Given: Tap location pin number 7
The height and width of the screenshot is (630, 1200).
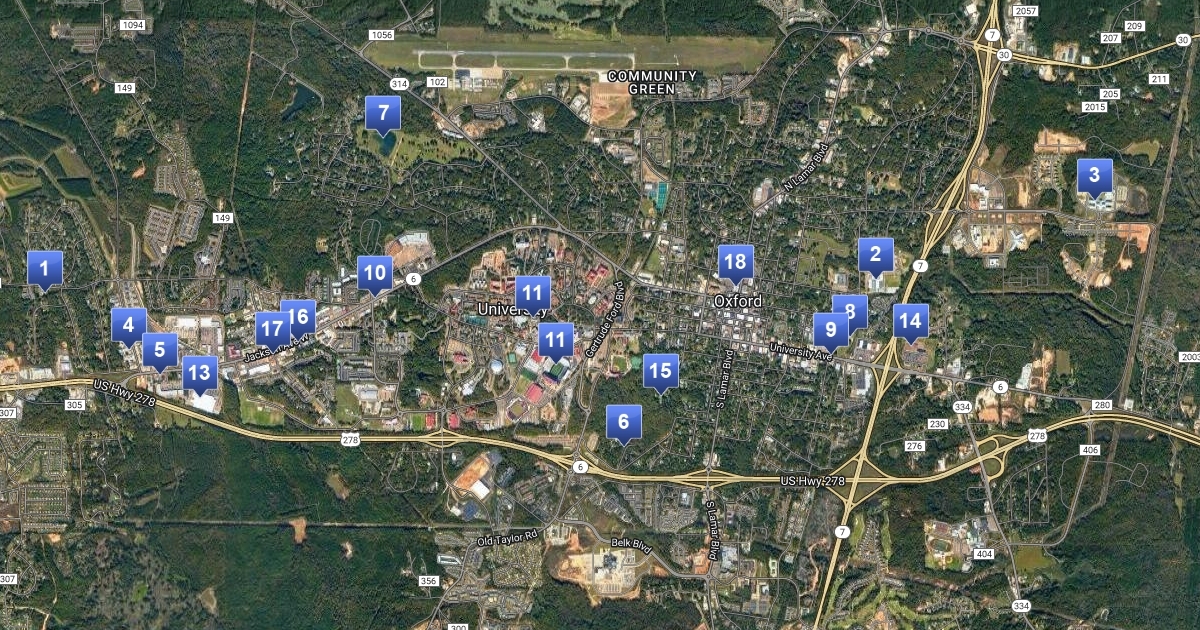Looking at the screenshot, I should click(x=383, y=114).
